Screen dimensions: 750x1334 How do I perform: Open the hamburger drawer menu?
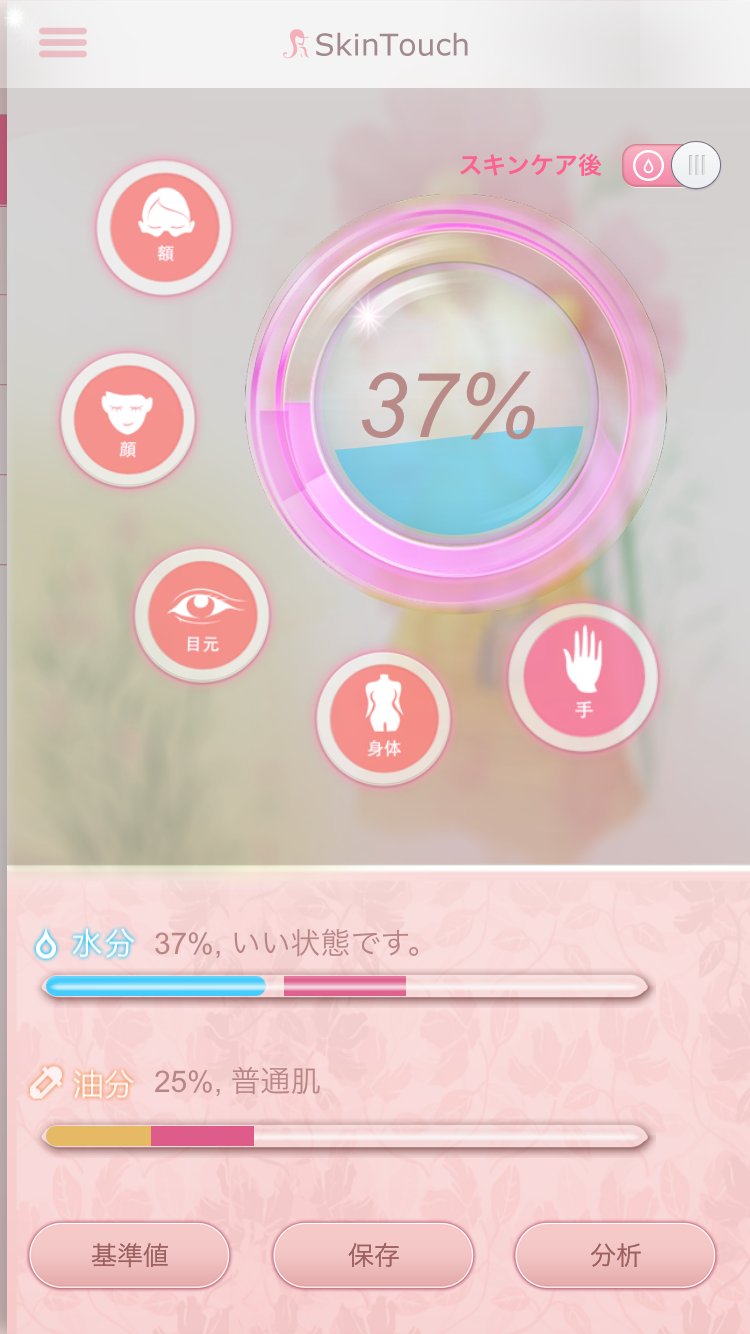click(62, 43)
